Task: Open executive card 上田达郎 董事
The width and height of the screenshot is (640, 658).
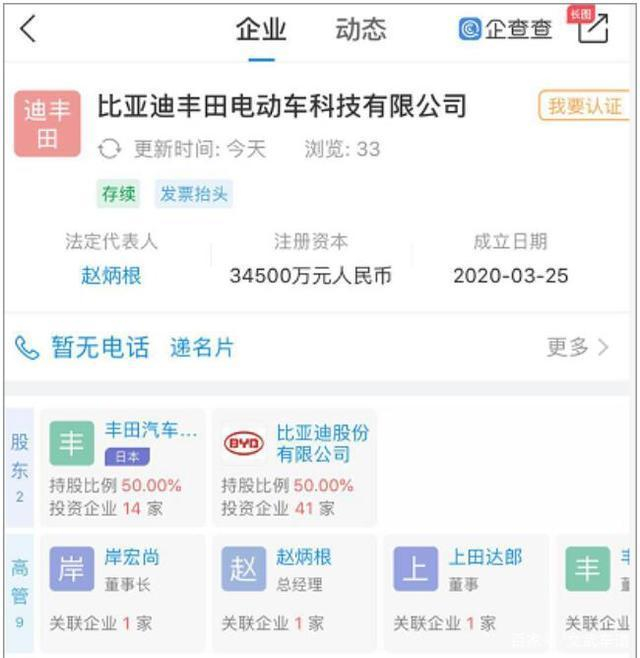Action: click(466, 593)
